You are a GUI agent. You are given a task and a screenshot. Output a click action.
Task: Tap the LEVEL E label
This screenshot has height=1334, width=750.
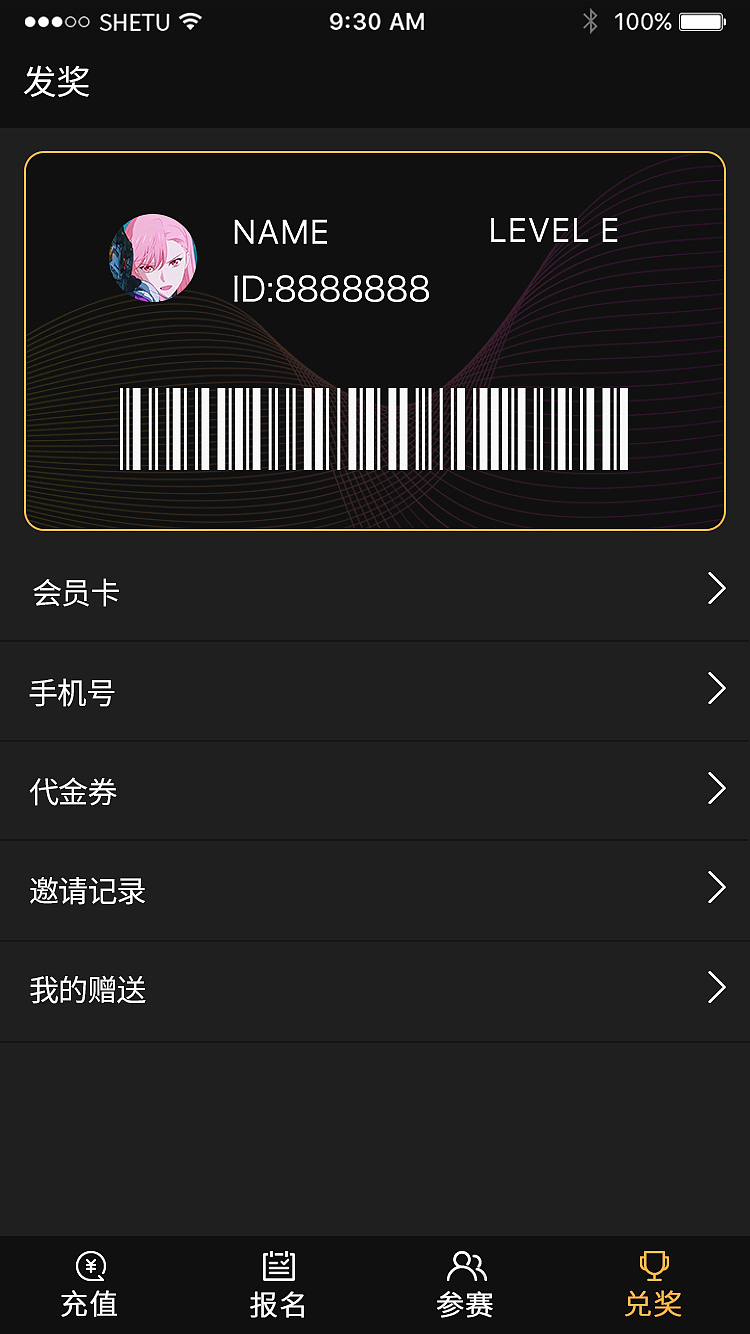pos(553,231)
